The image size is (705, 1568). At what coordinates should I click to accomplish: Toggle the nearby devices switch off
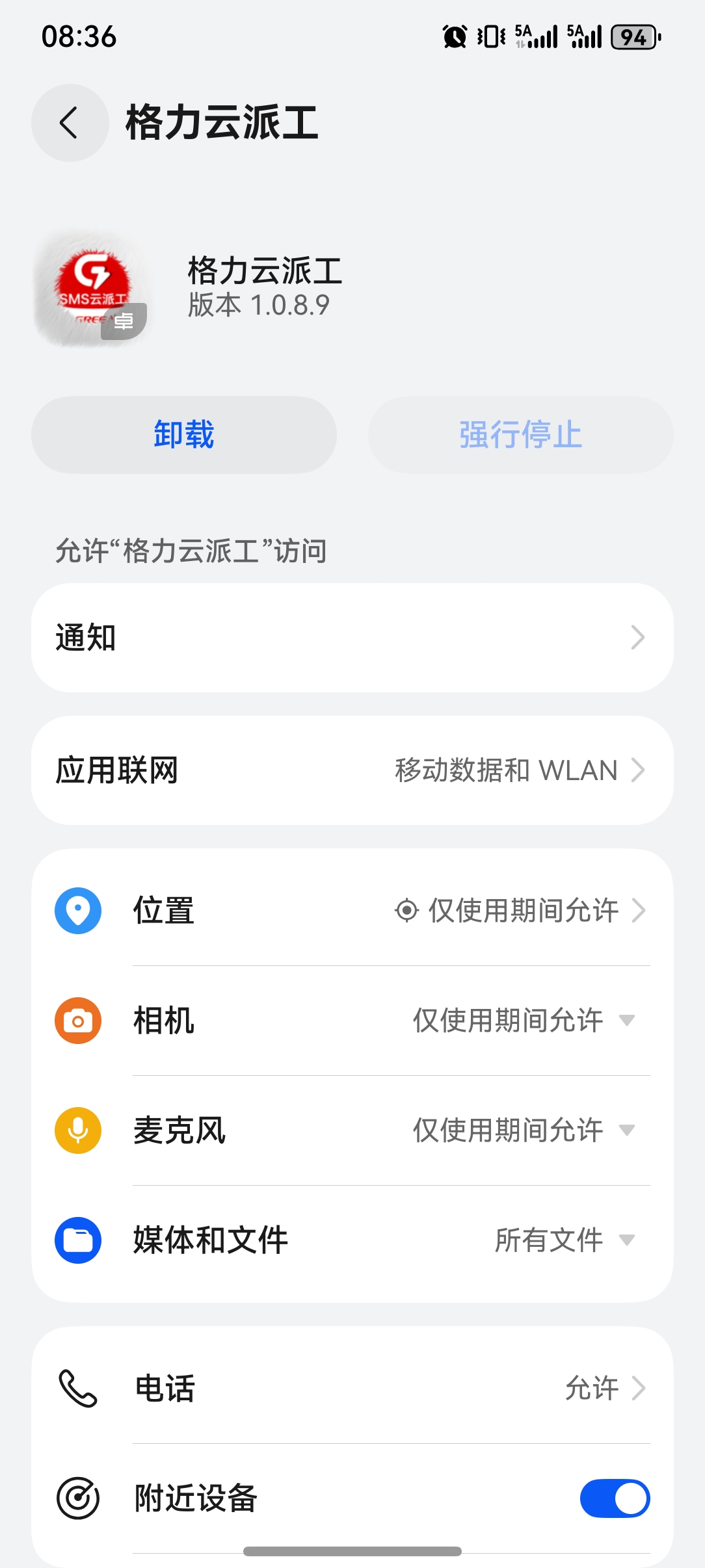[614, 1497]
